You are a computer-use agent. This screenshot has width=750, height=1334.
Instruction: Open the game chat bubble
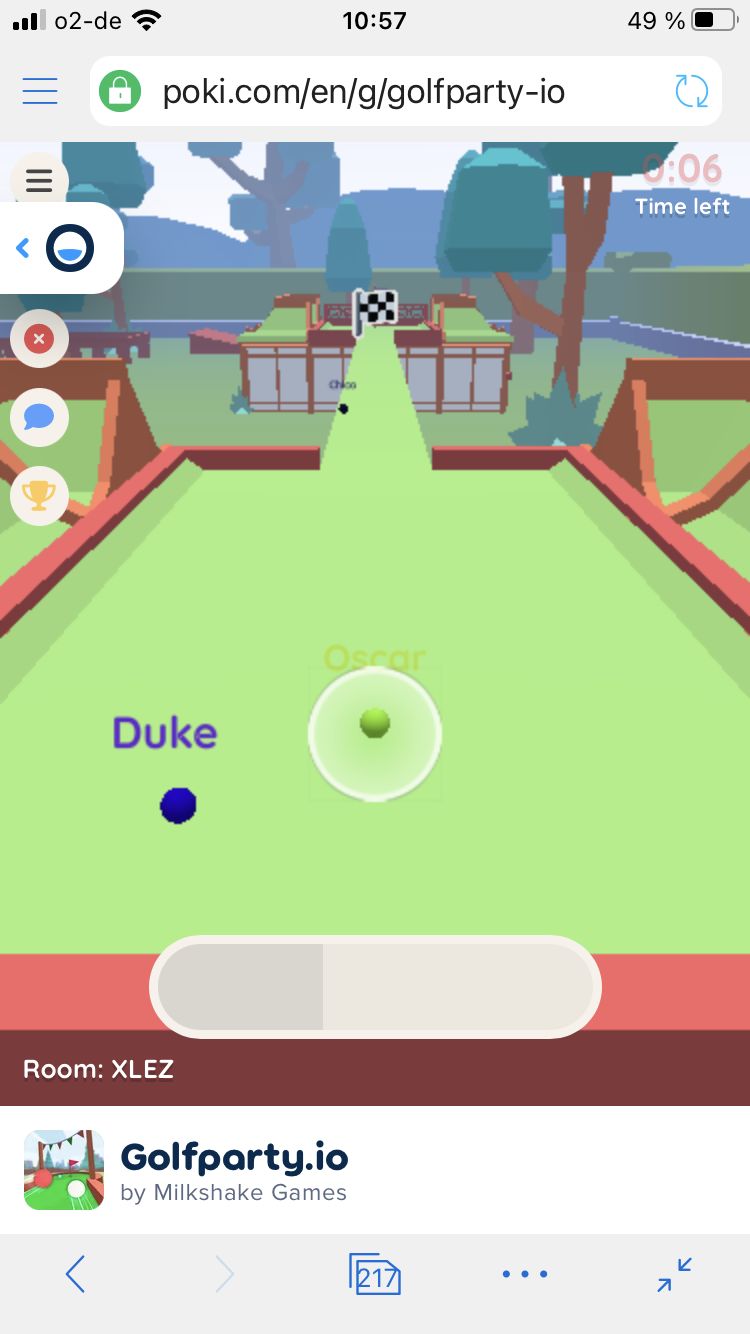coord(39,417)
